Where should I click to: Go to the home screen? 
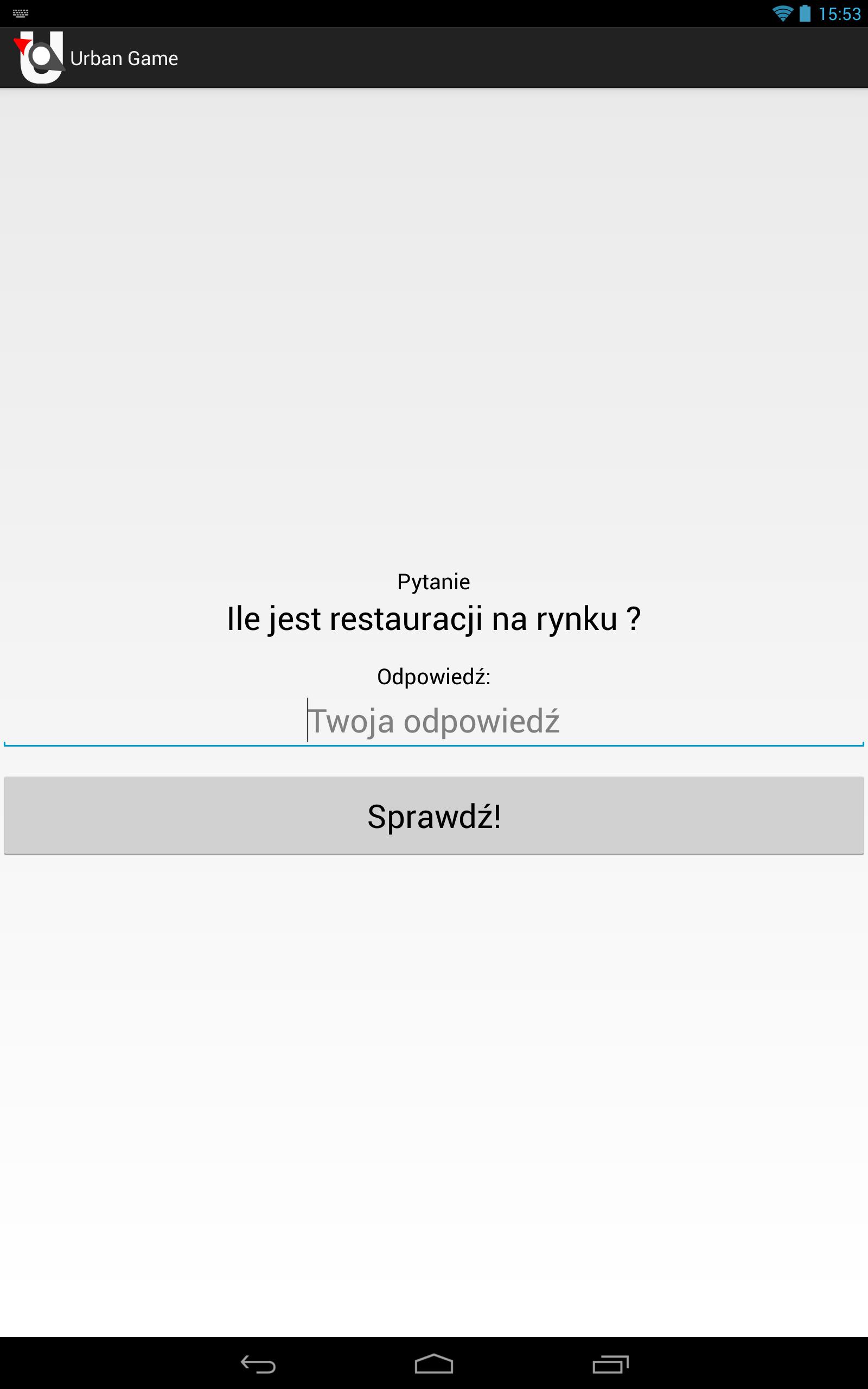click(x=433, y=1363)
